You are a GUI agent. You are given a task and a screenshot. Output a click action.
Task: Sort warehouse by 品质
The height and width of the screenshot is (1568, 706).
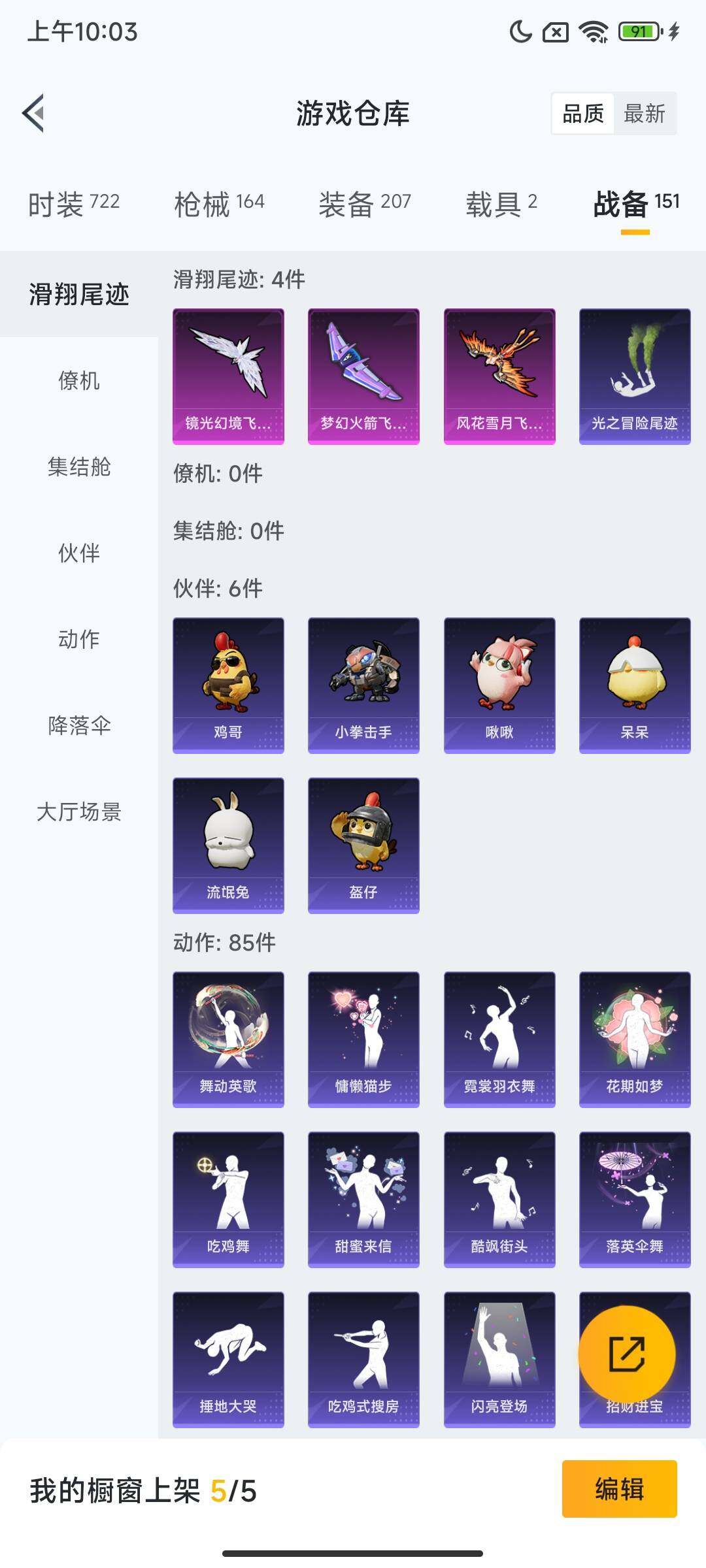[x=583, y=114]
